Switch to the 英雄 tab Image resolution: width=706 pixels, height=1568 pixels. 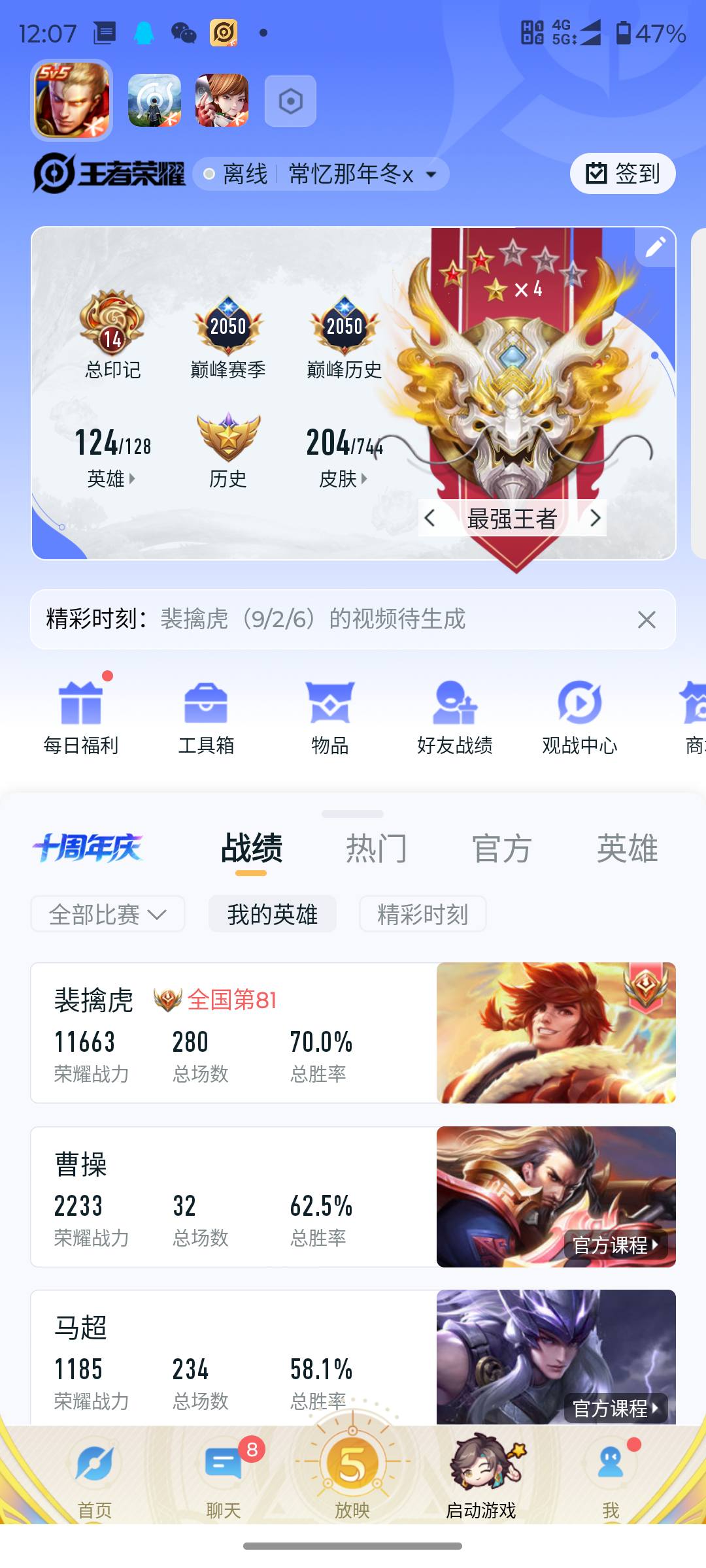[x=626, y=847]
